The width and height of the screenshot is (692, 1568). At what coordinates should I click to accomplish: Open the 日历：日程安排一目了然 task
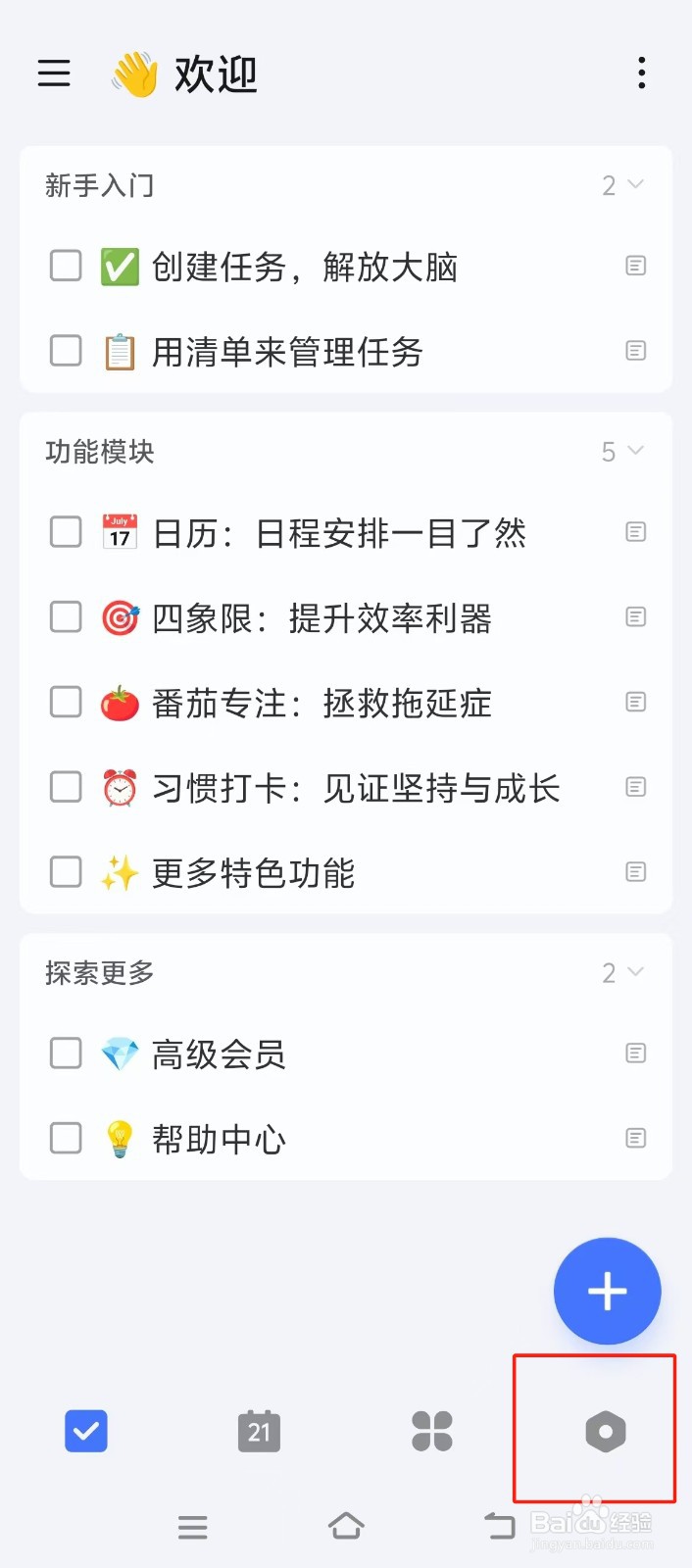(339, 533)
